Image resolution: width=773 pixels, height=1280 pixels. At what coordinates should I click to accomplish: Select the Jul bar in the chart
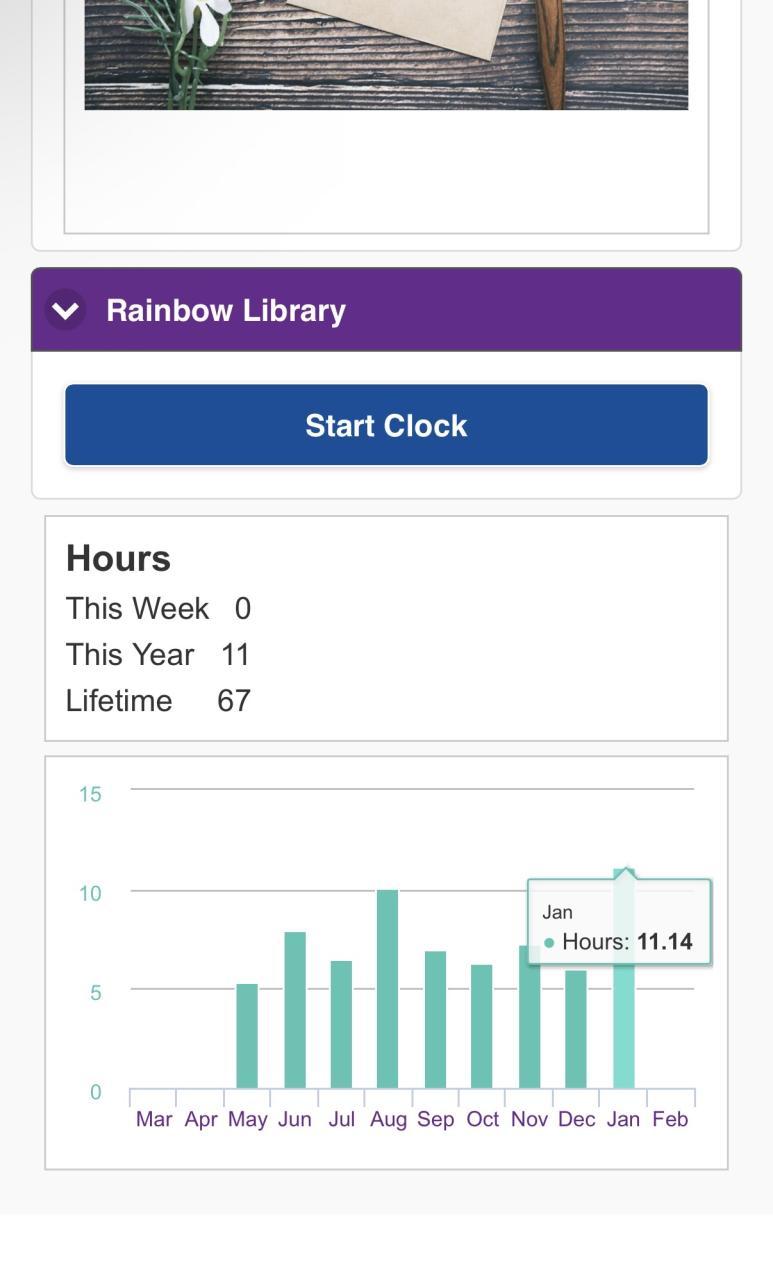click(341, 1024)
